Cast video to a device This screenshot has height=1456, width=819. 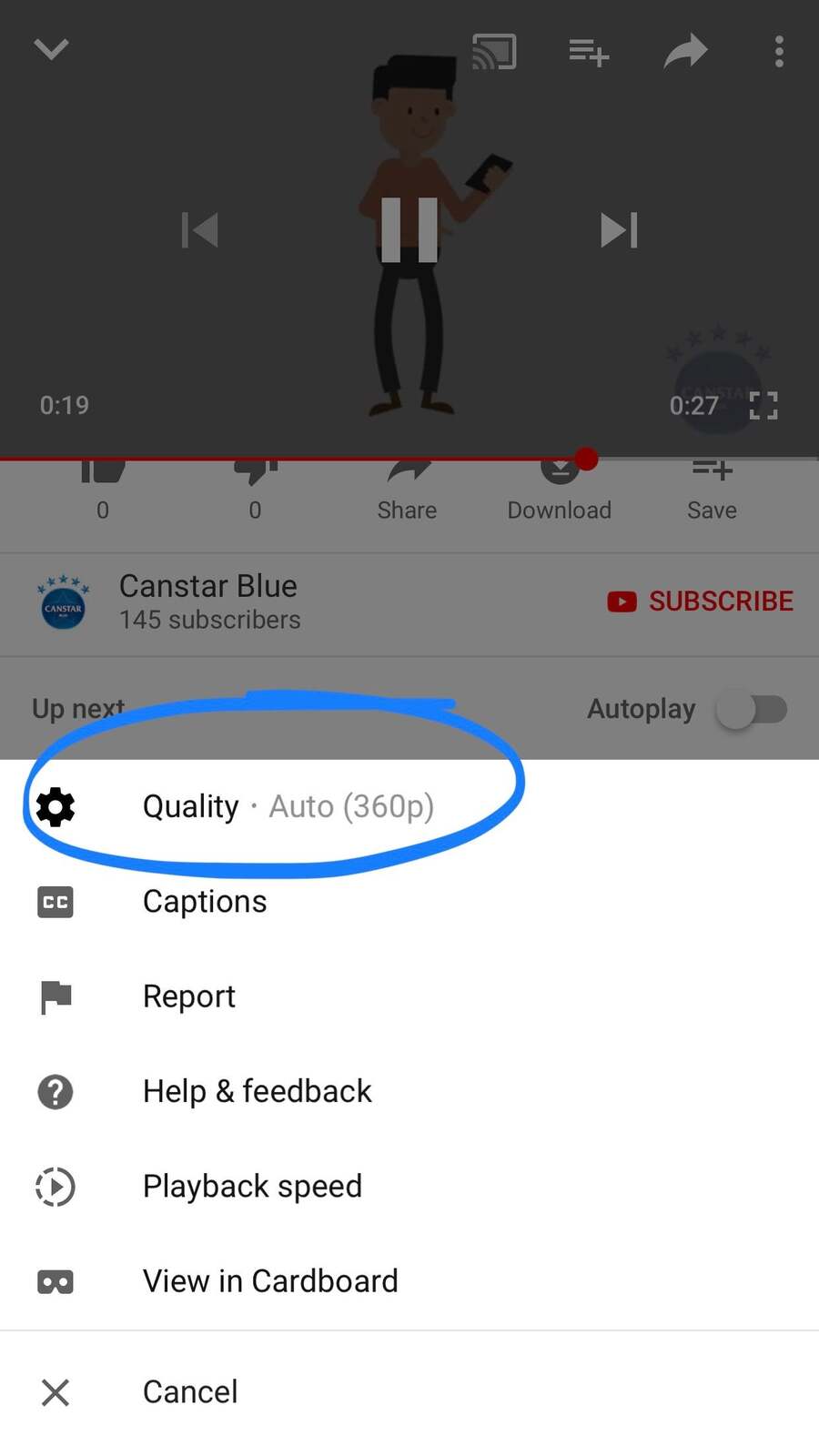pos(494,52)
